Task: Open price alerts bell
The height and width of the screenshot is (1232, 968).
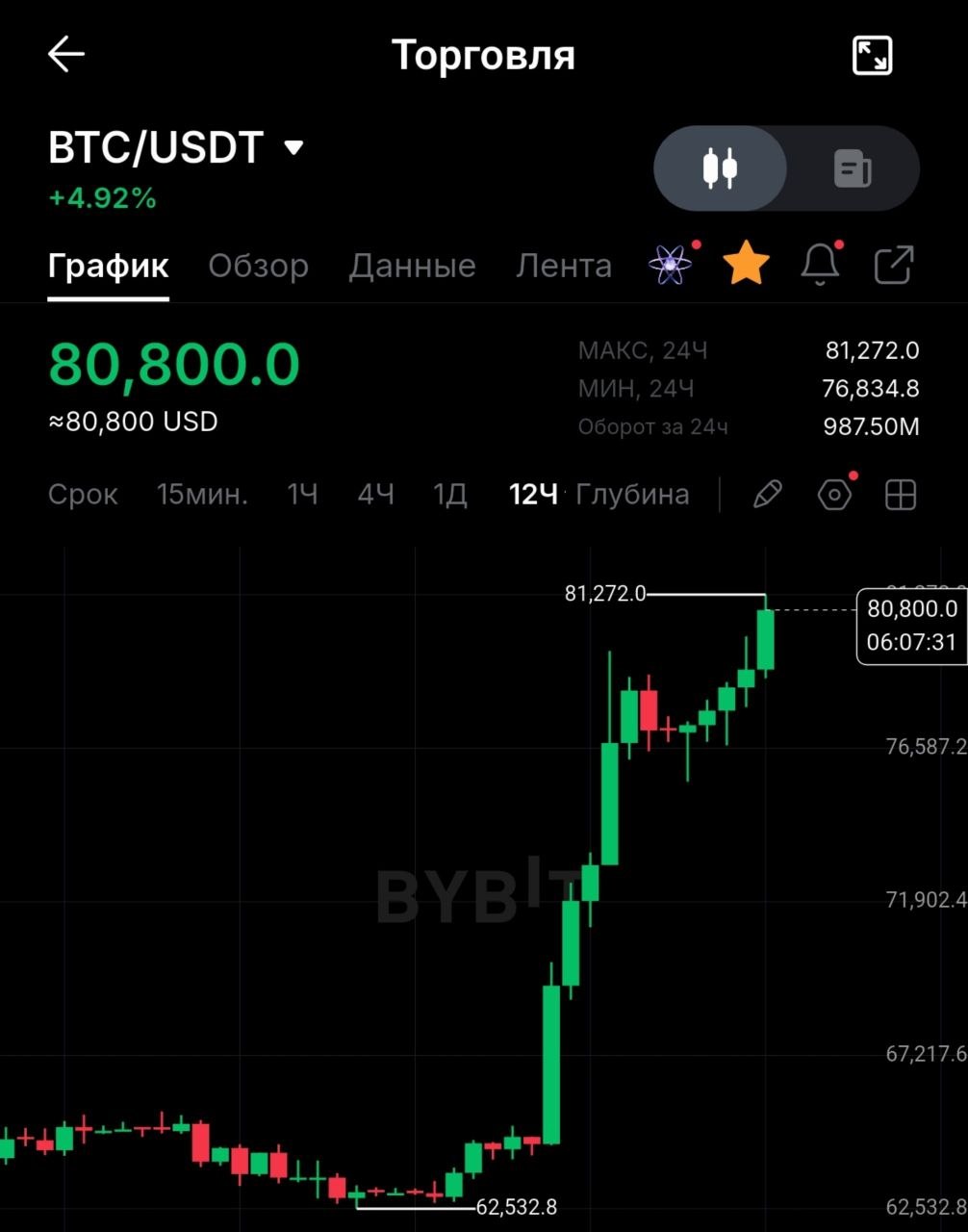Action: point(820,265)
